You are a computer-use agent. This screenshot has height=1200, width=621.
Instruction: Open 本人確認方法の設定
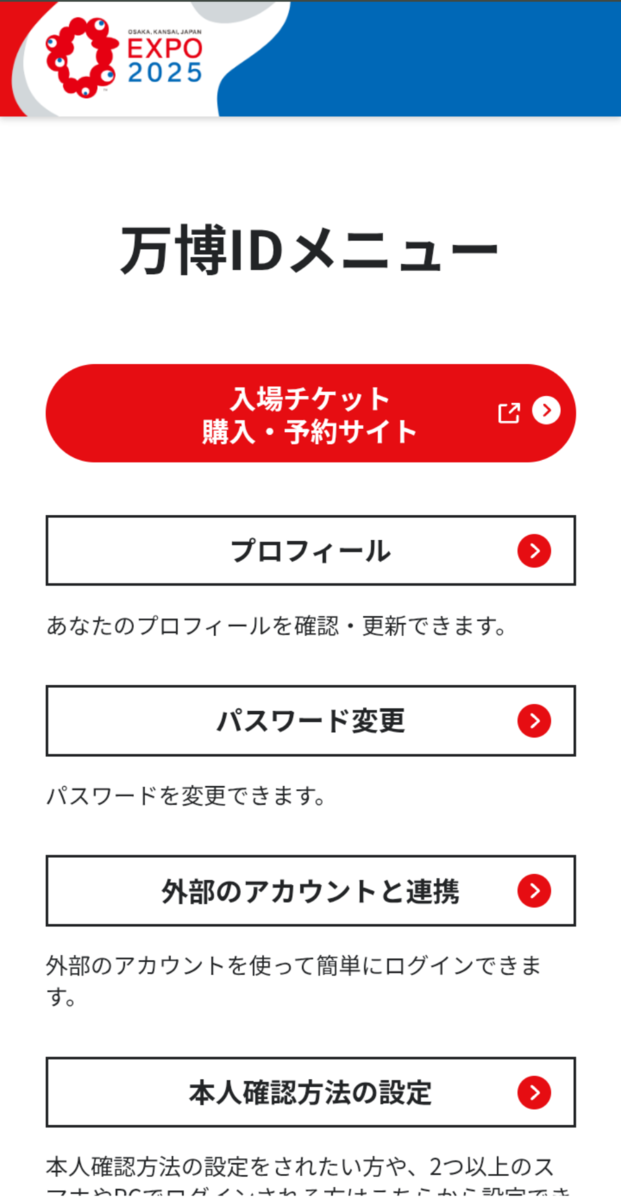point(310,1092)
